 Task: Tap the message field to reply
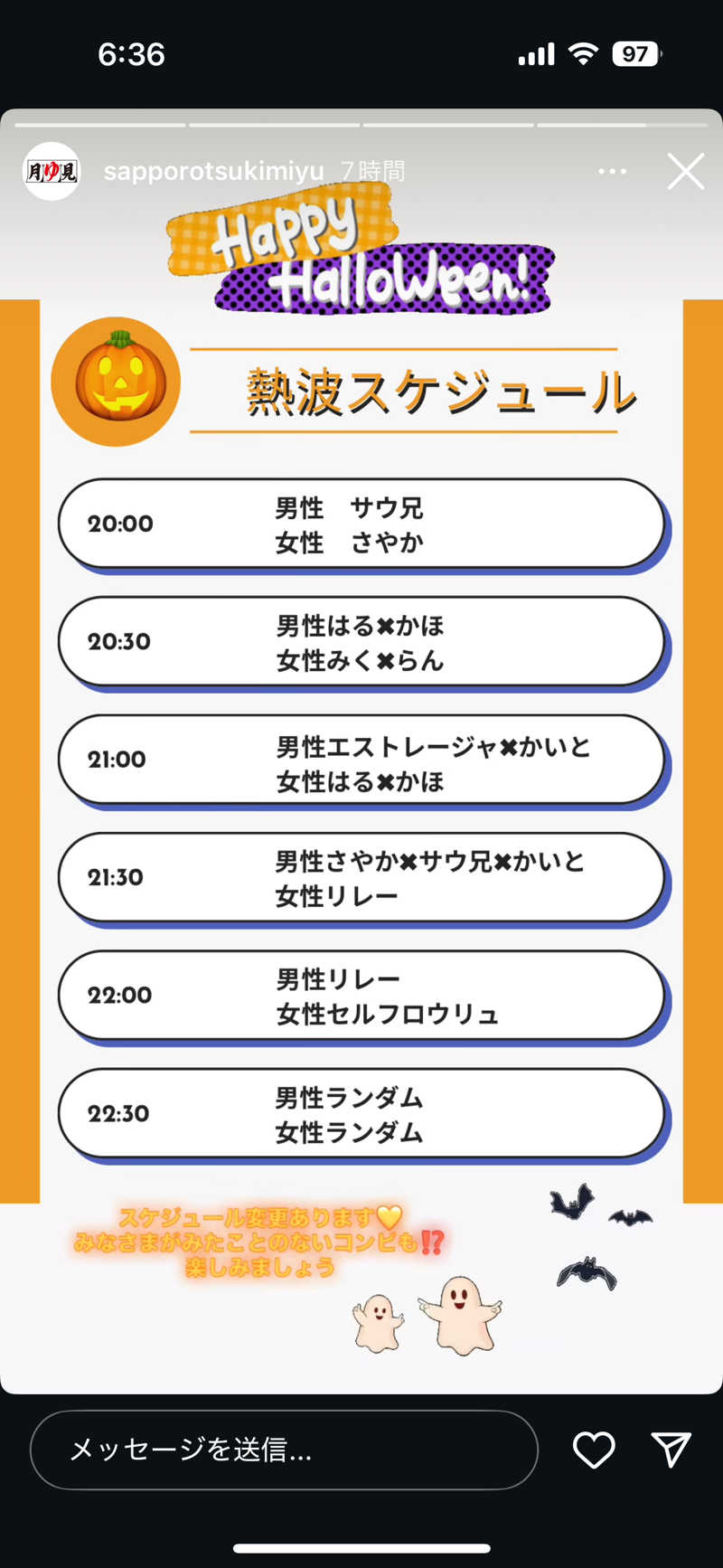(x=284, y=1450)
